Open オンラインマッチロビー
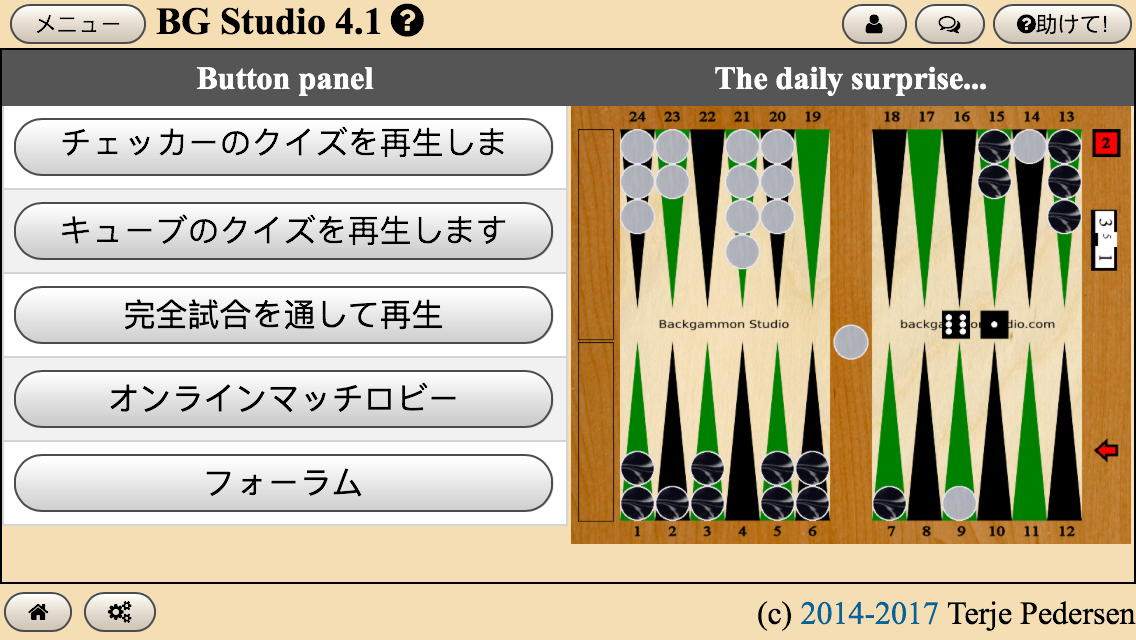This screenshot has width=1136, height=640. click(284, 399)
